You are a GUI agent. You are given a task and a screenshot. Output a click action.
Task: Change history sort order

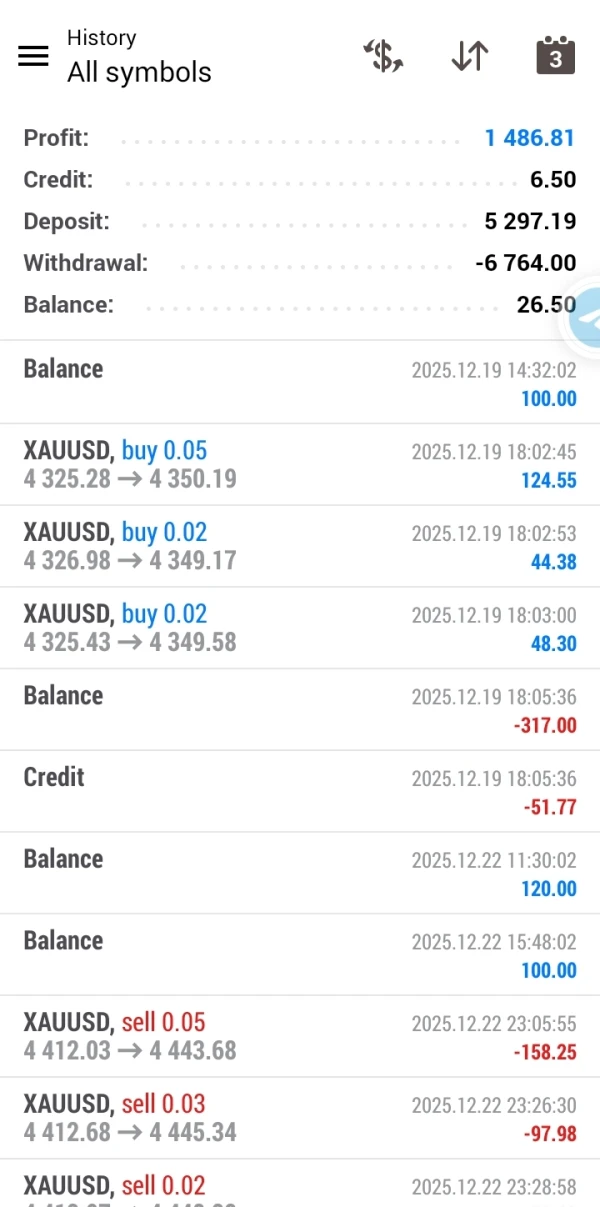pos(469,56)
